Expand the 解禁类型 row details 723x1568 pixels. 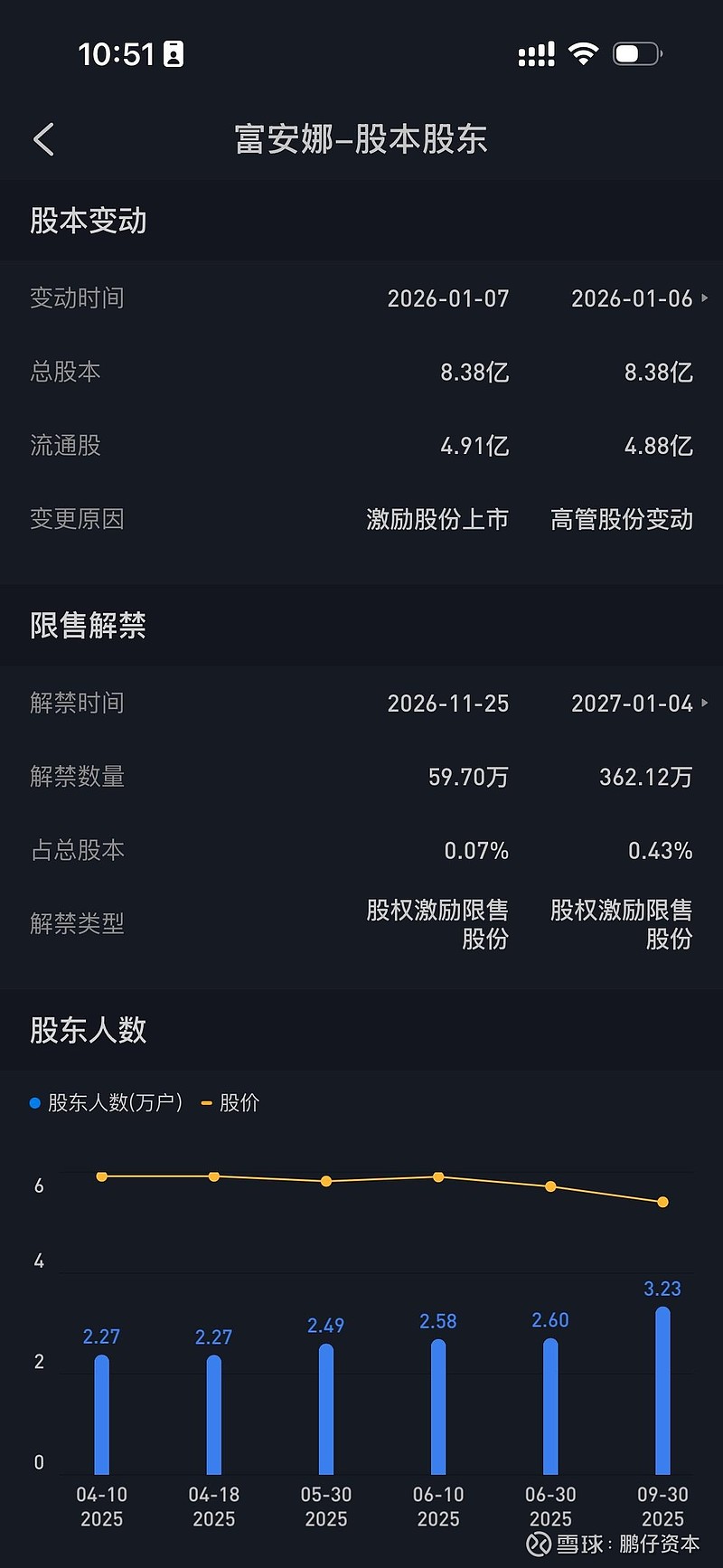[x=77, y=923]
